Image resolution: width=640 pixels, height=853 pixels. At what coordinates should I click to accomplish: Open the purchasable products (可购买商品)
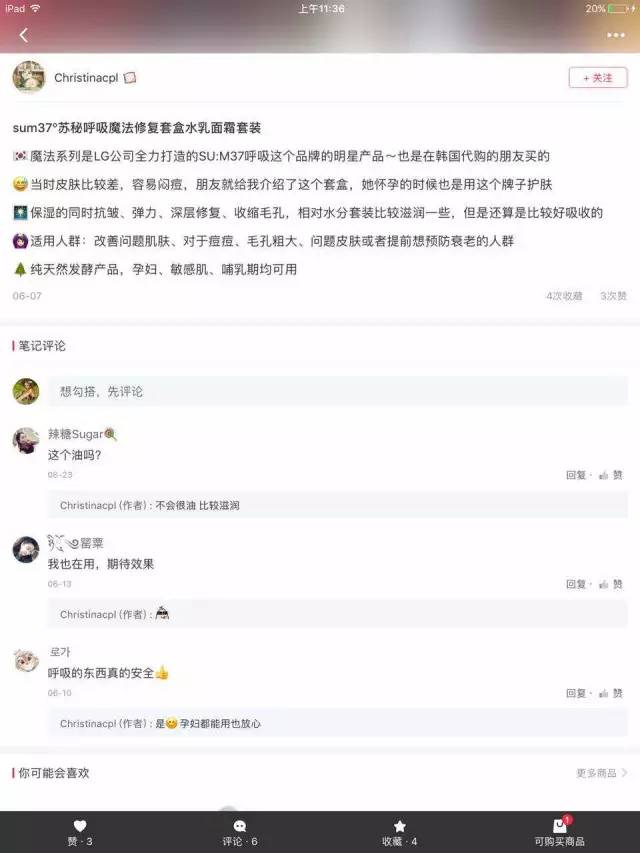[560, 832]
